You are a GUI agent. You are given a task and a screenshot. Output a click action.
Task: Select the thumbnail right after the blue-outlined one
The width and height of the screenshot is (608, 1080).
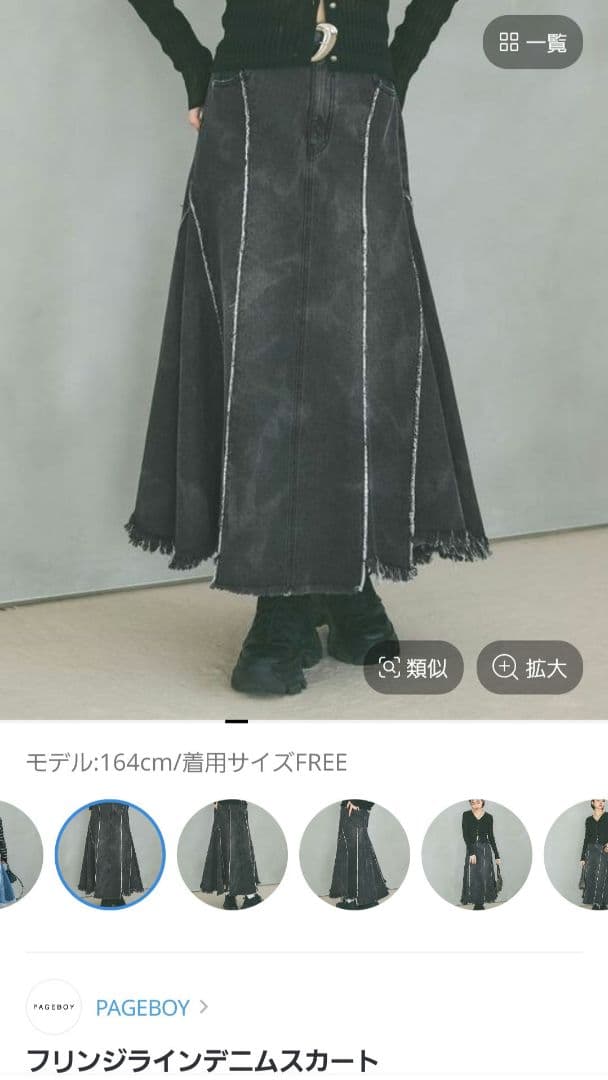(232, 855)
